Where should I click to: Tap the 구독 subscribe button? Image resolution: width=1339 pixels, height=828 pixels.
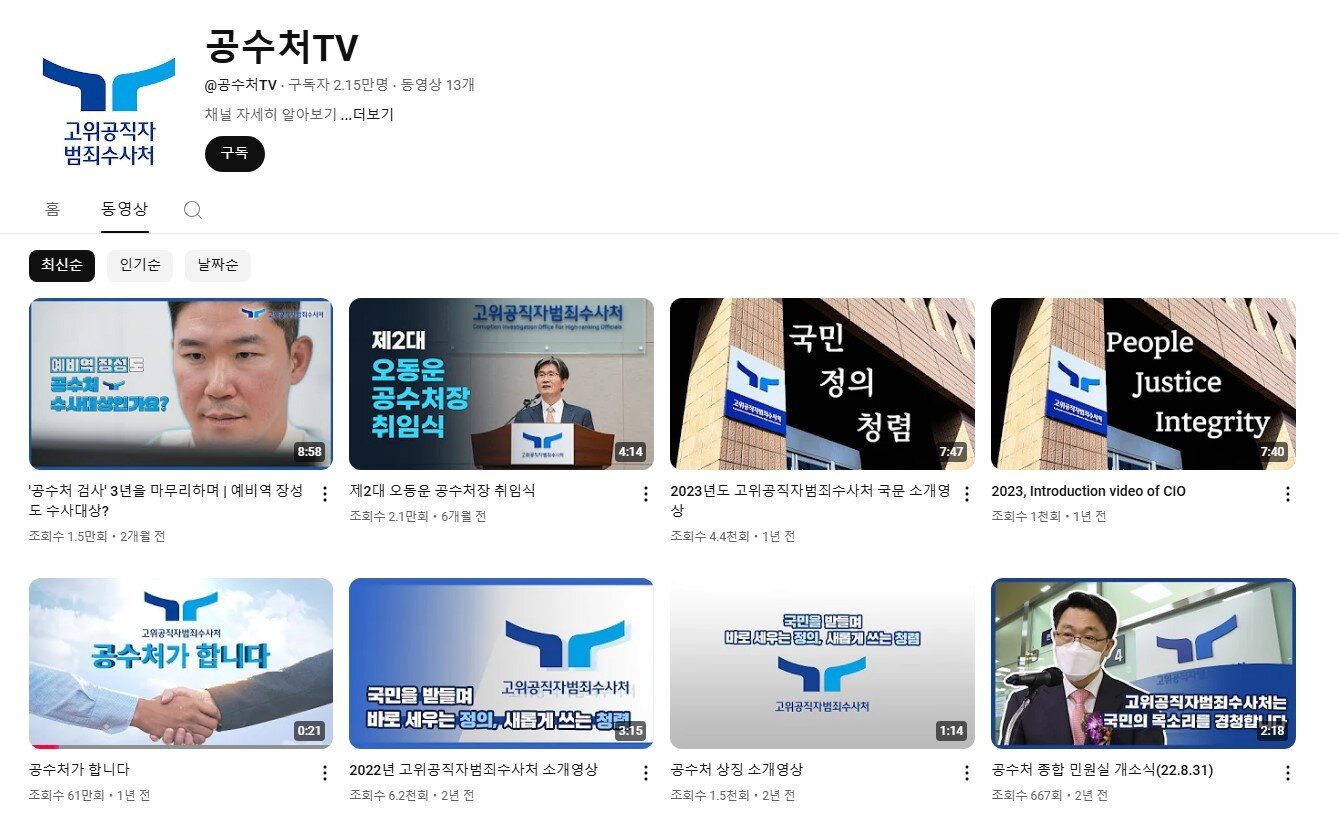(234, 153)
